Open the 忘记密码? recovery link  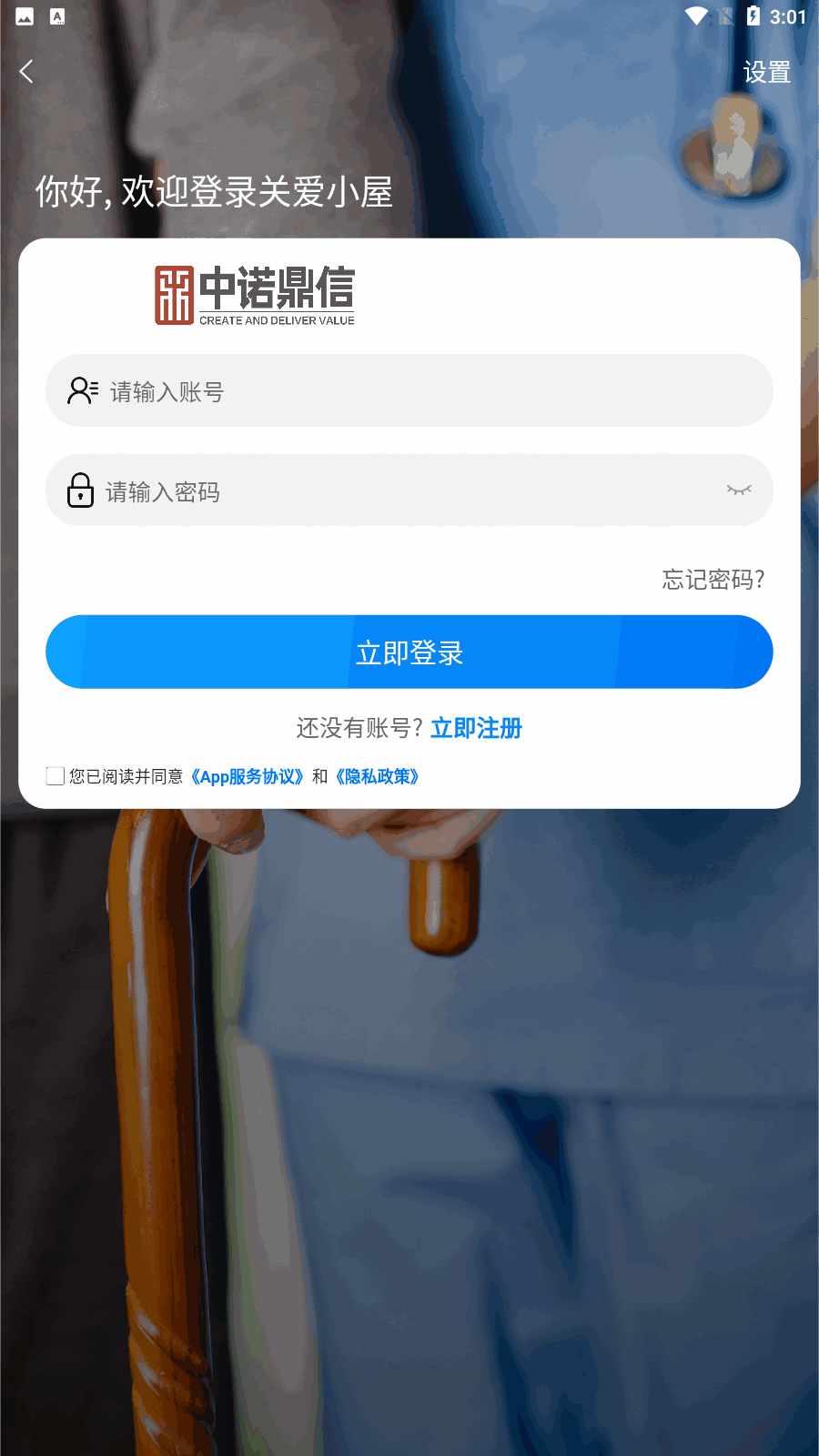[x=713, y=580]
